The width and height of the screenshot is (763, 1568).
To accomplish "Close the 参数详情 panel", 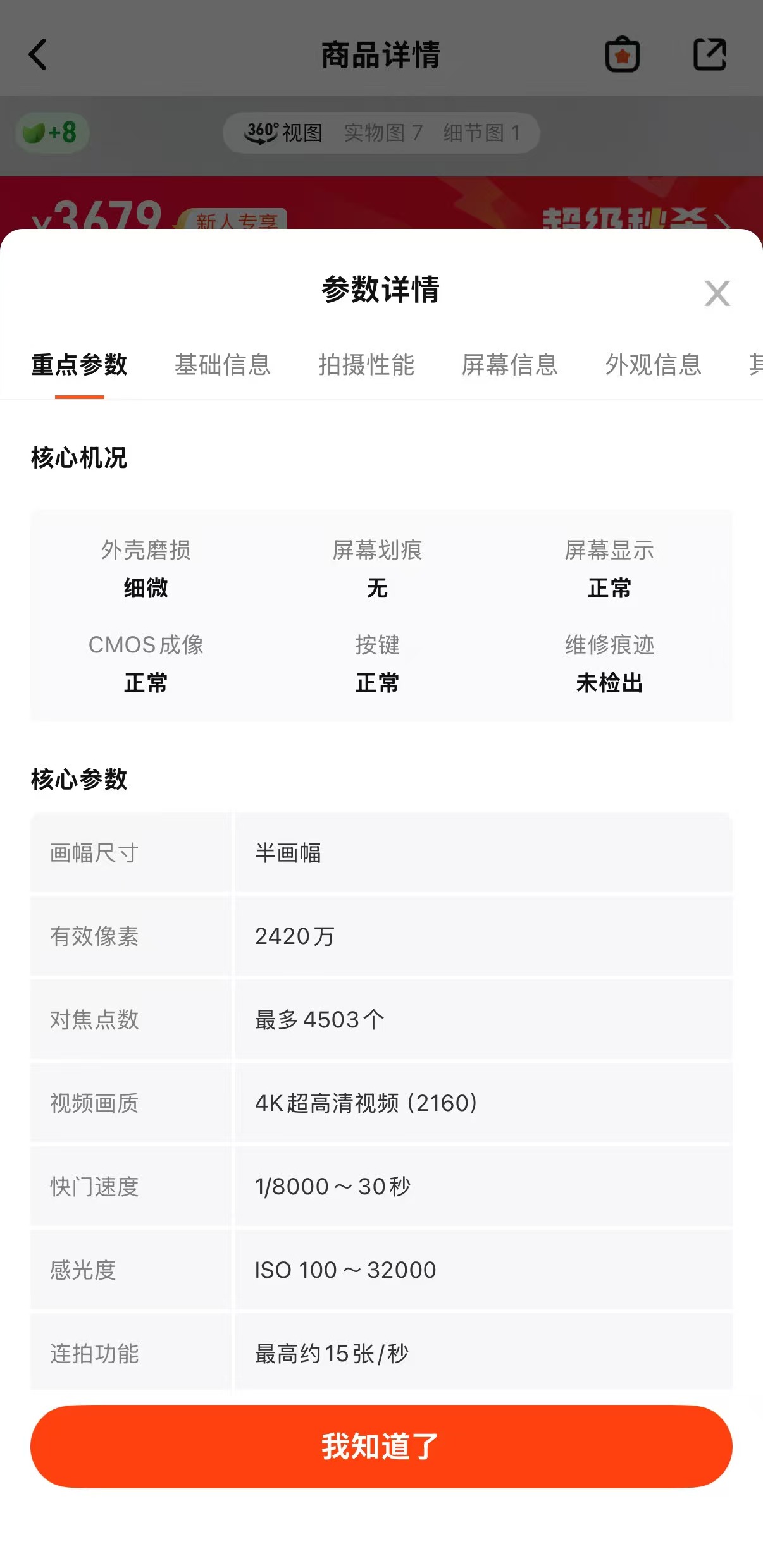I will (717, 293).
